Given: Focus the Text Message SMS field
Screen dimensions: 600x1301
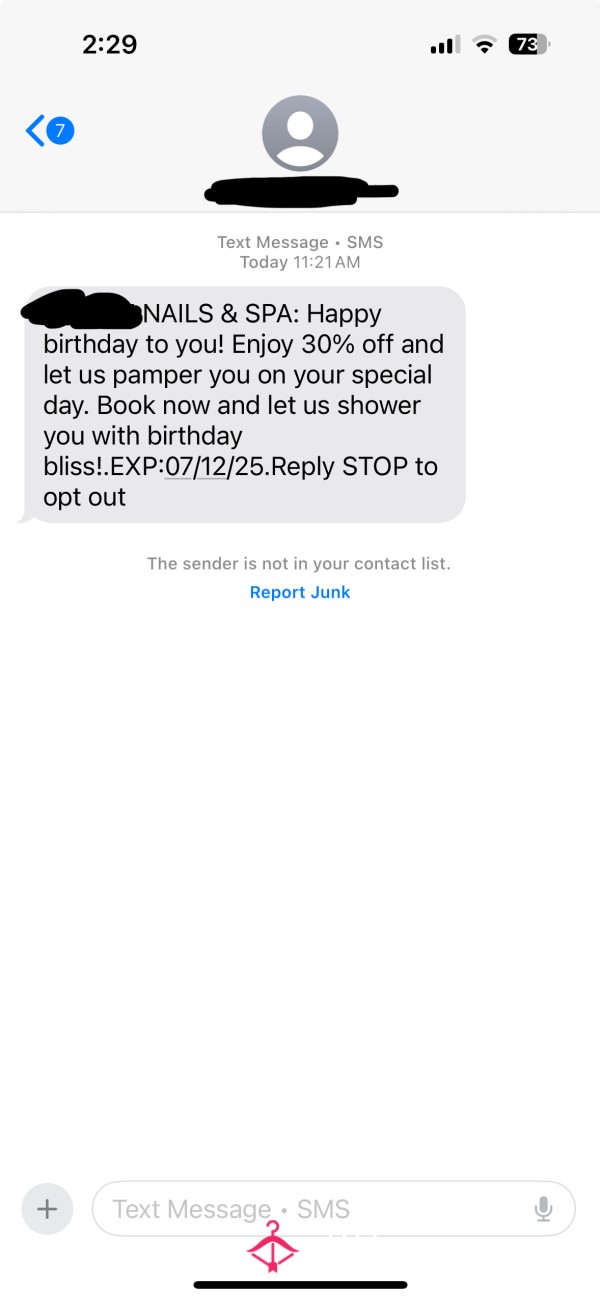Looking at the screenshot, I should [333, 1209].
